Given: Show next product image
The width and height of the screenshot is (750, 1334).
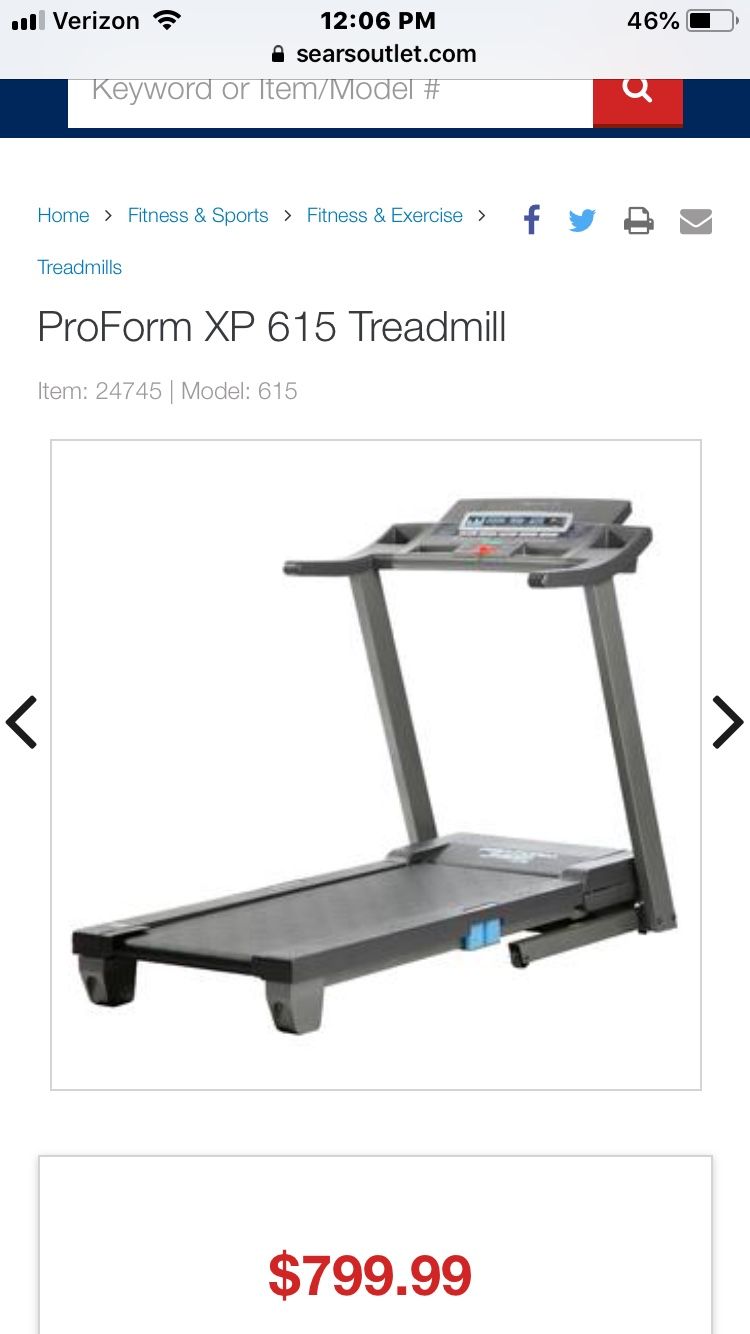Looking at the screenshot, I should (x=727, y=722).
